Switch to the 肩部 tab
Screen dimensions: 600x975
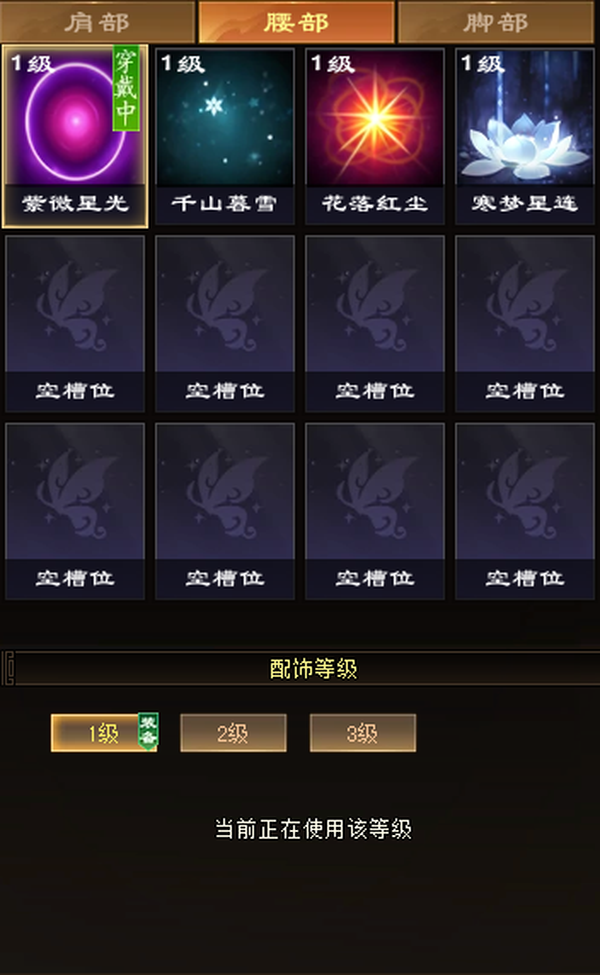coord(98,22)
